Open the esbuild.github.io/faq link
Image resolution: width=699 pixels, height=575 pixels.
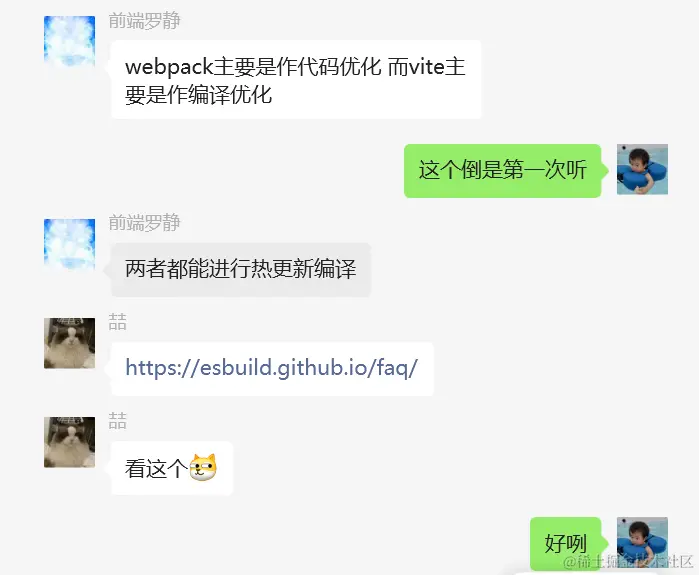point(271,368)
